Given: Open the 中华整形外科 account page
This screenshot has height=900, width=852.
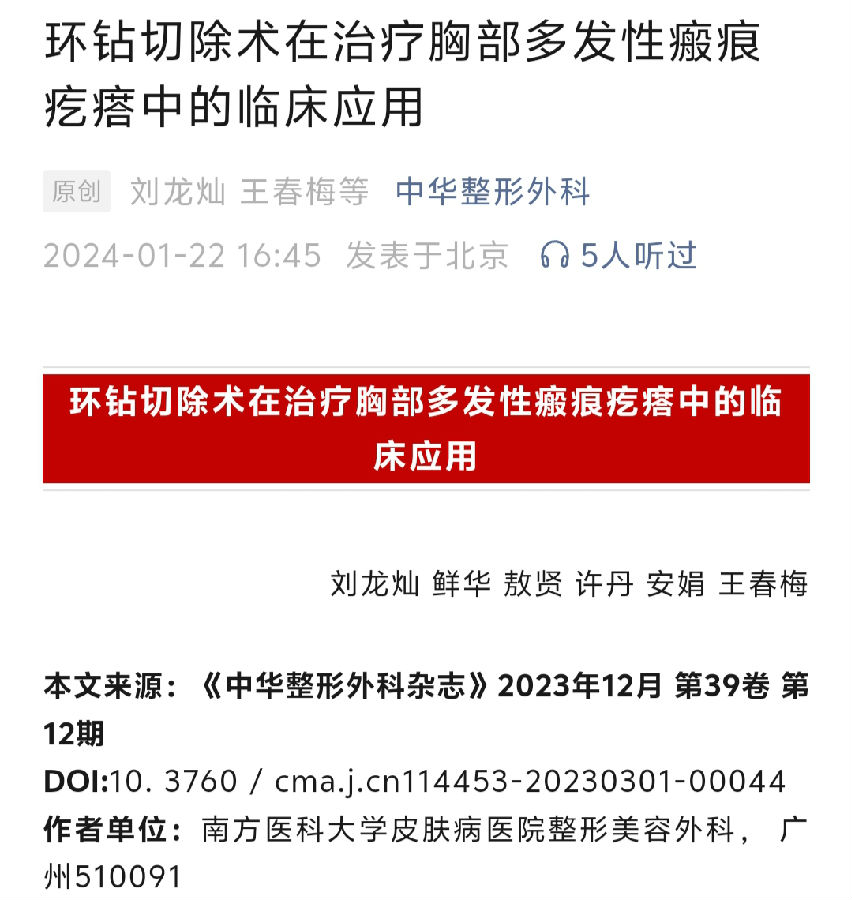Looking at the screenshot, I should click(x=493, y=191).
